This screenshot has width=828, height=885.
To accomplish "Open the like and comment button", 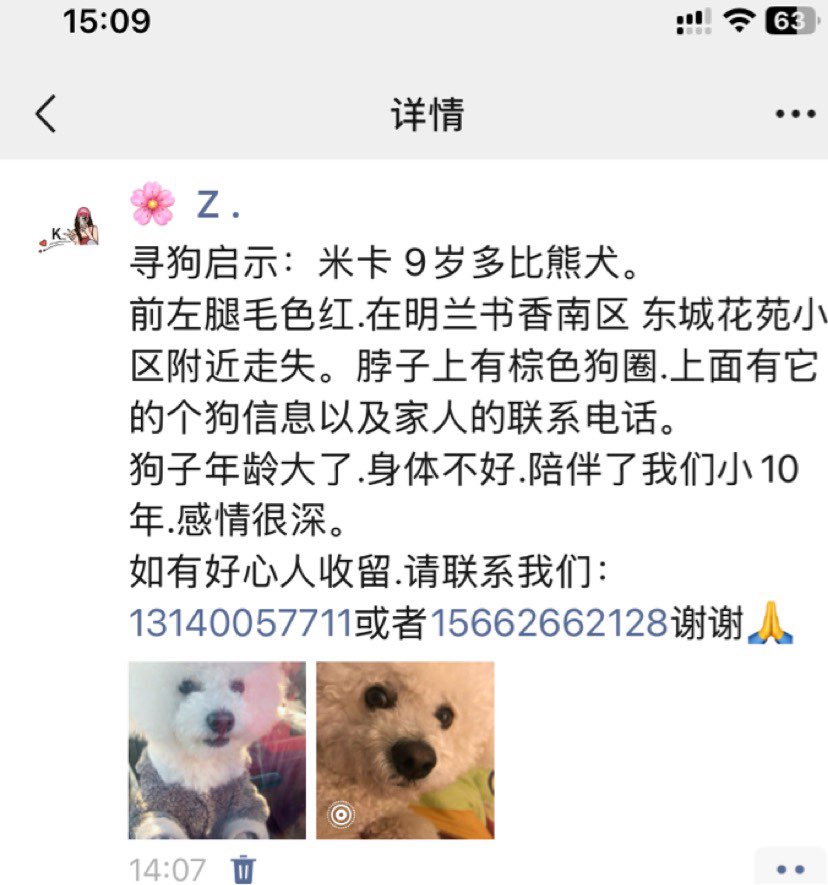I will [x=790, y=868].
